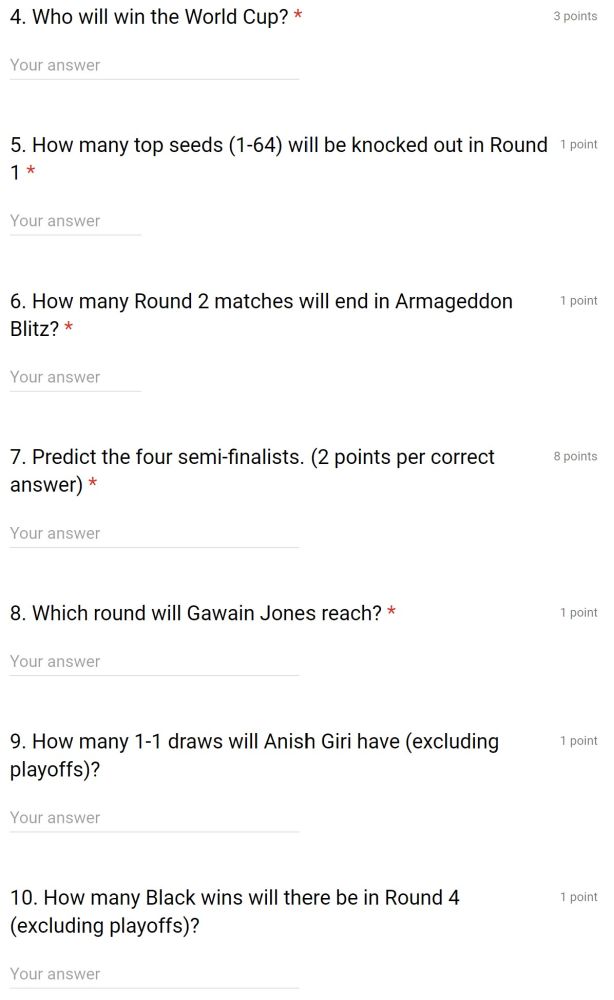Screen dimensions: 614x1000
Task: Tap the Round 4 Black wins answer field
Action: tap(154, 973)
